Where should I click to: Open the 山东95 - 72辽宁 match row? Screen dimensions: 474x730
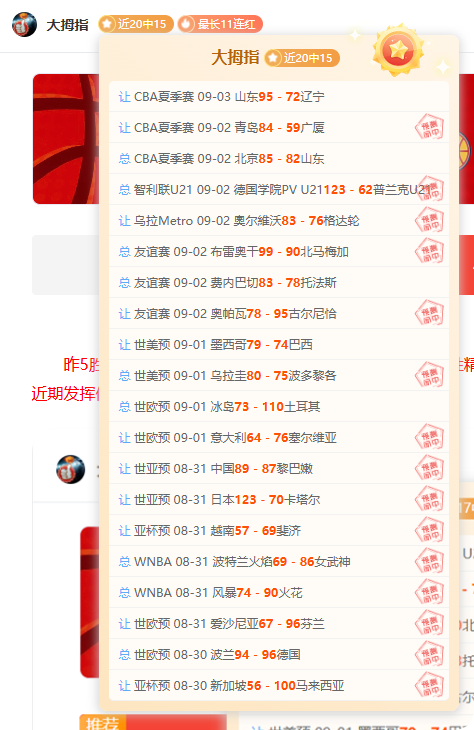pos(279,96)
